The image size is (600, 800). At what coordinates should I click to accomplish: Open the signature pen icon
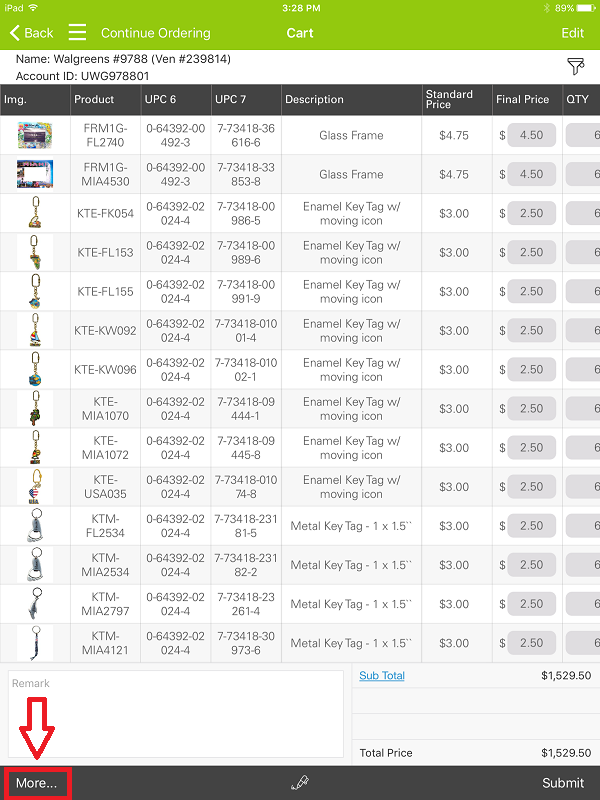pyautogui.click(x=299, y=783)
